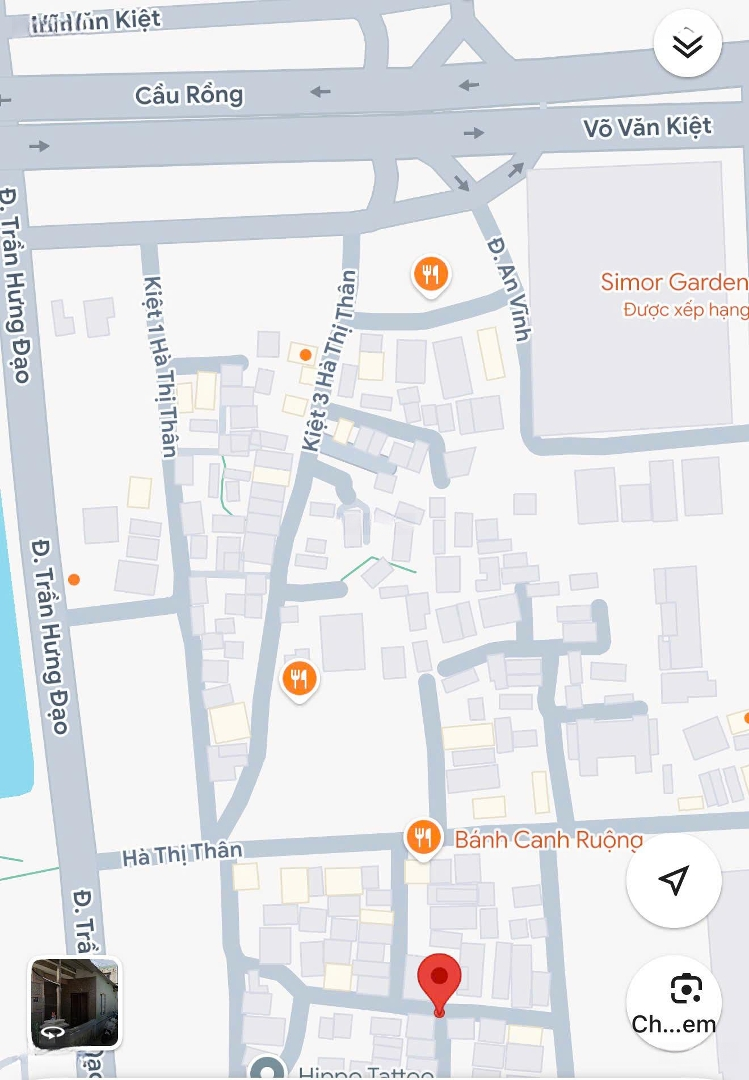Viewport: 749px width, 1080px height.
Task: Center map on my location
Action: click(674, 880)
